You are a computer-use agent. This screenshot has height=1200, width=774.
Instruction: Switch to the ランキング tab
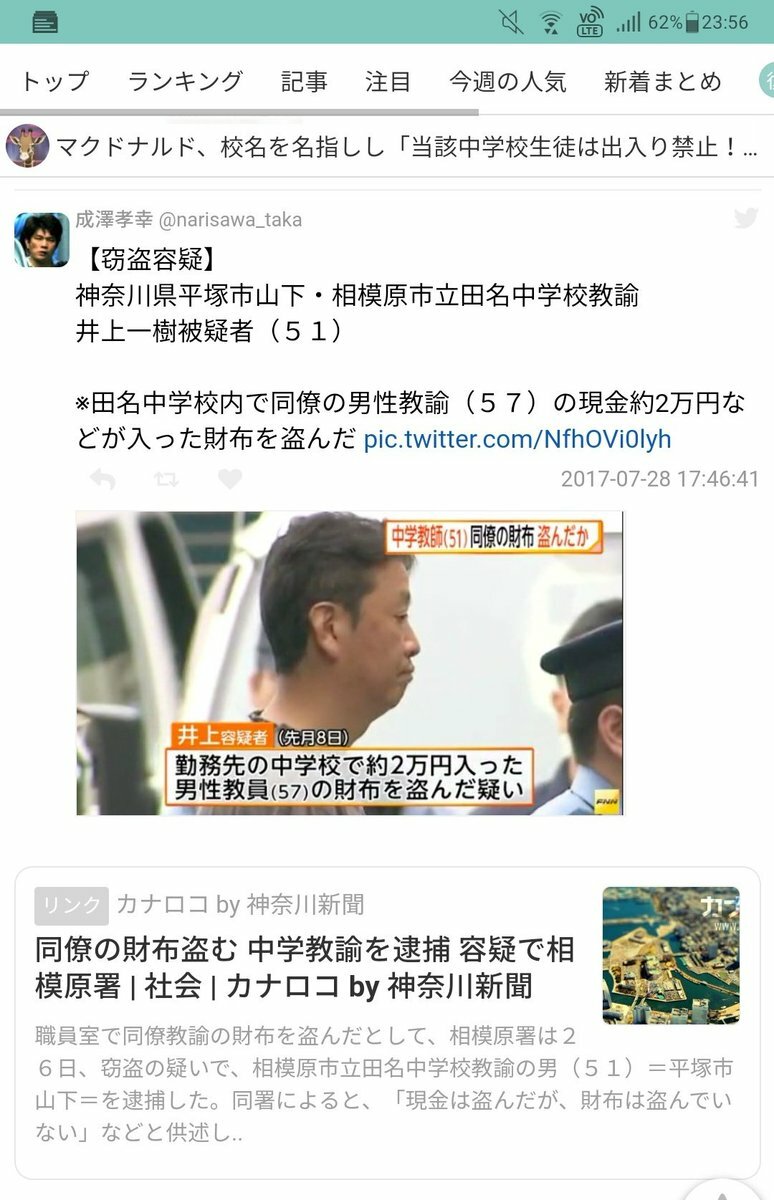185,81
